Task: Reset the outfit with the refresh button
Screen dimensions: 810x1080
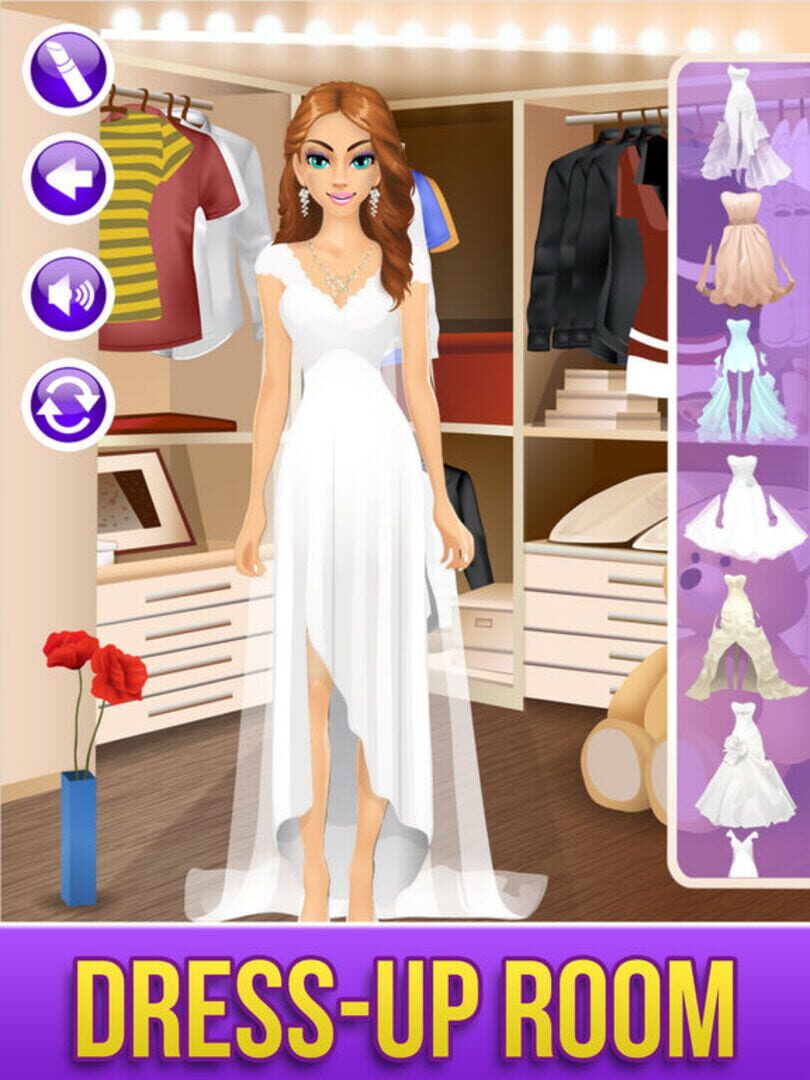Action: (x=68, y=405)
